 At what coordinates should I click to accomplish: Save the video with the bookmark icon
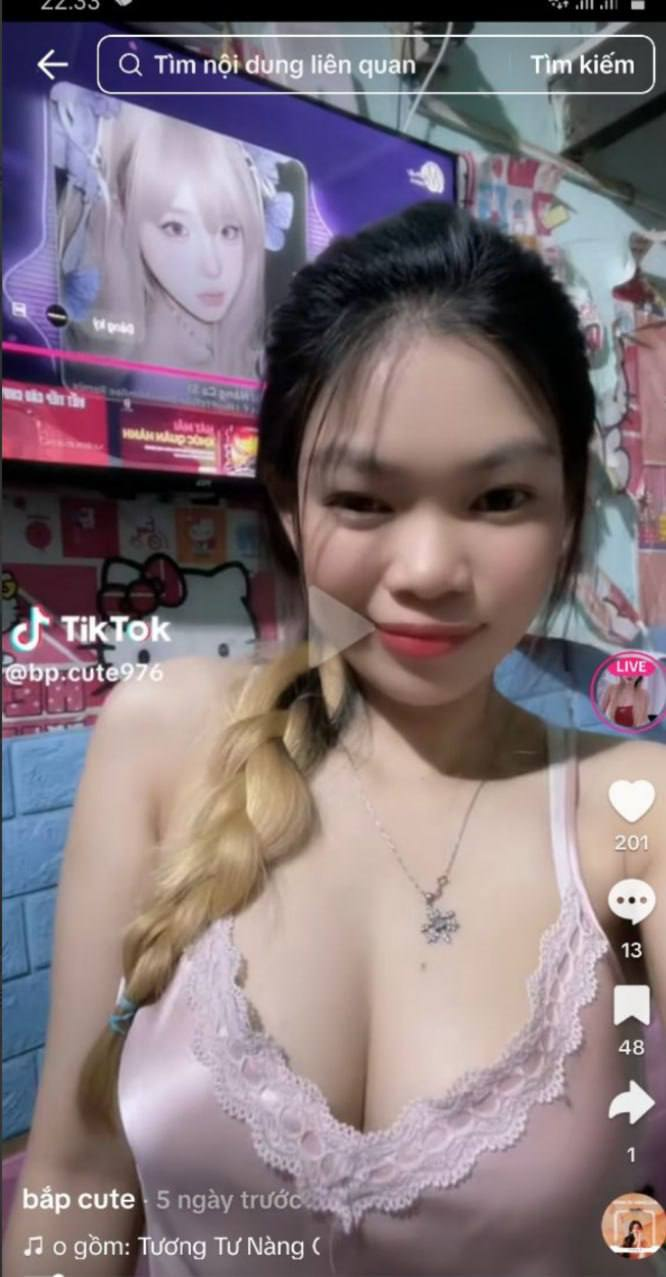point(631,1005)
